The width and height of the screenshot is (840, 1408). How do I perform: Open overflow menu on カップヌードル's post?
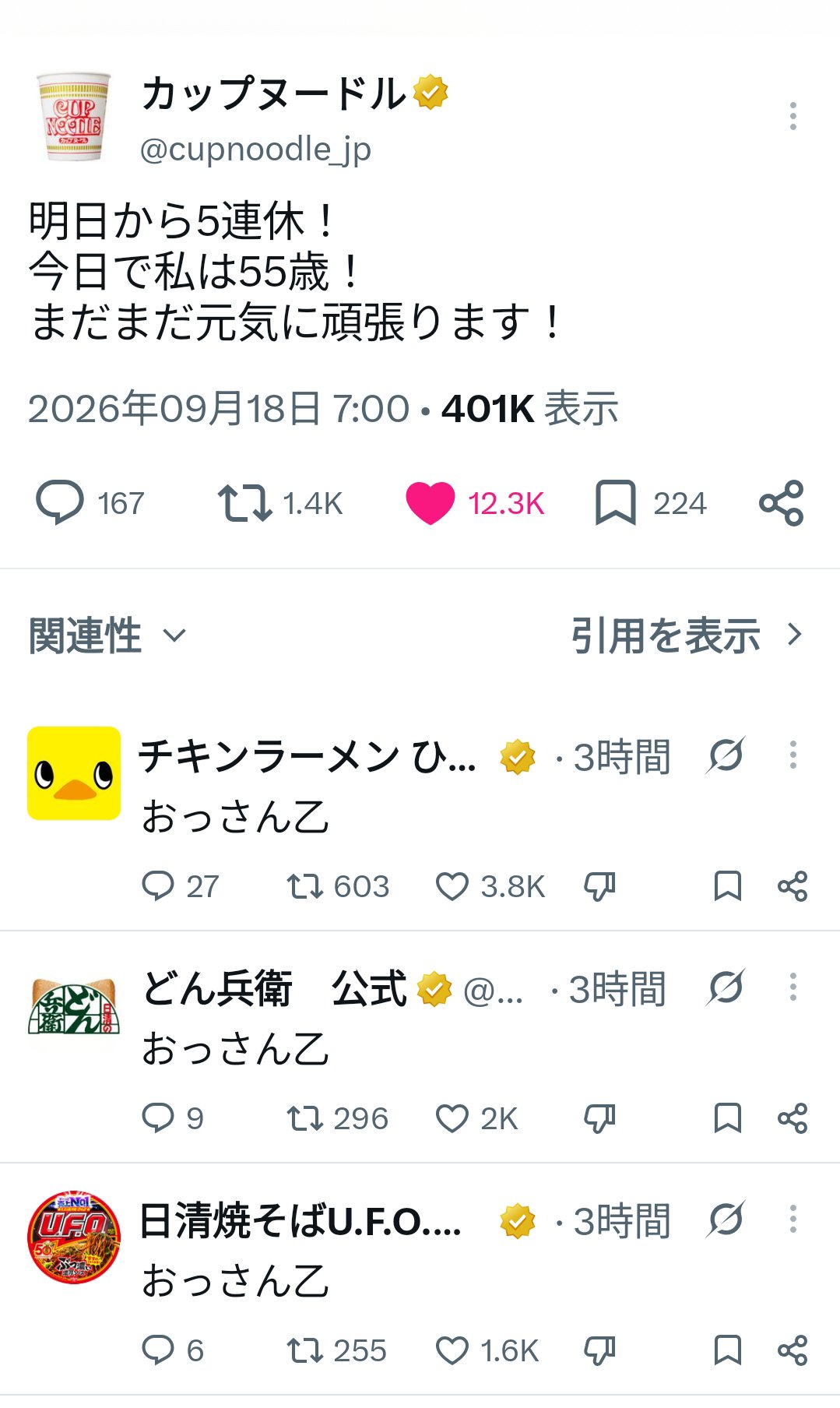pyautogui.click(x=793, y=116)
